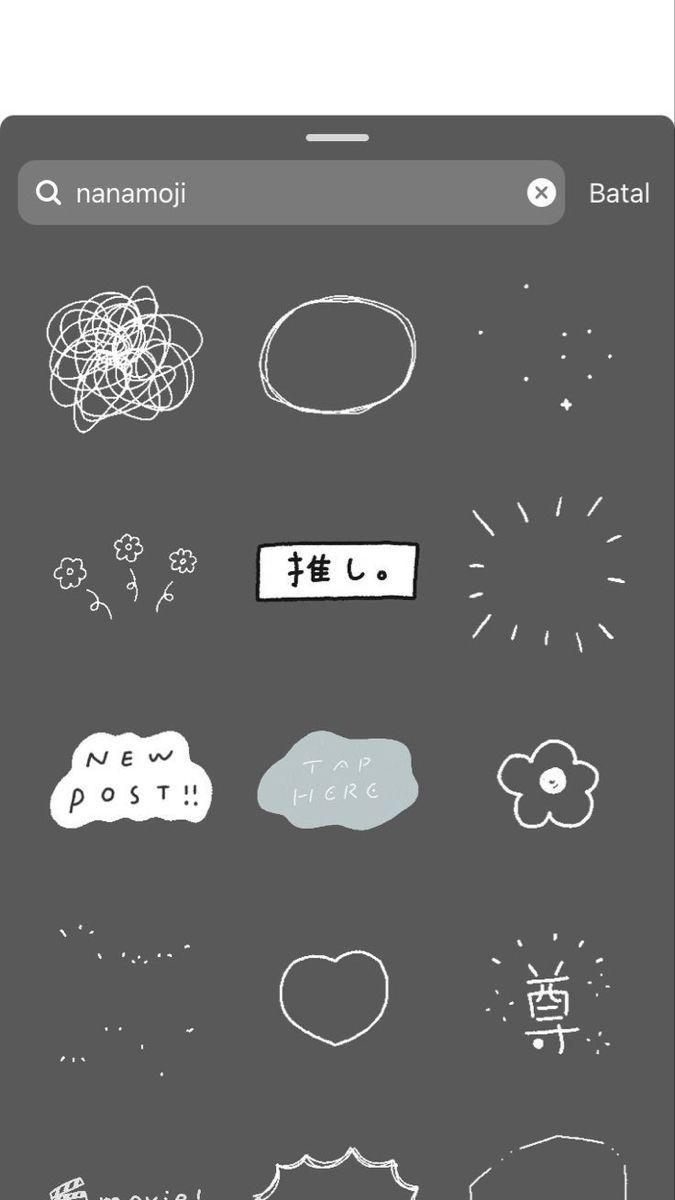Select the white heart outline sticker
The image size is (675, 1200).
click(334, 995)
